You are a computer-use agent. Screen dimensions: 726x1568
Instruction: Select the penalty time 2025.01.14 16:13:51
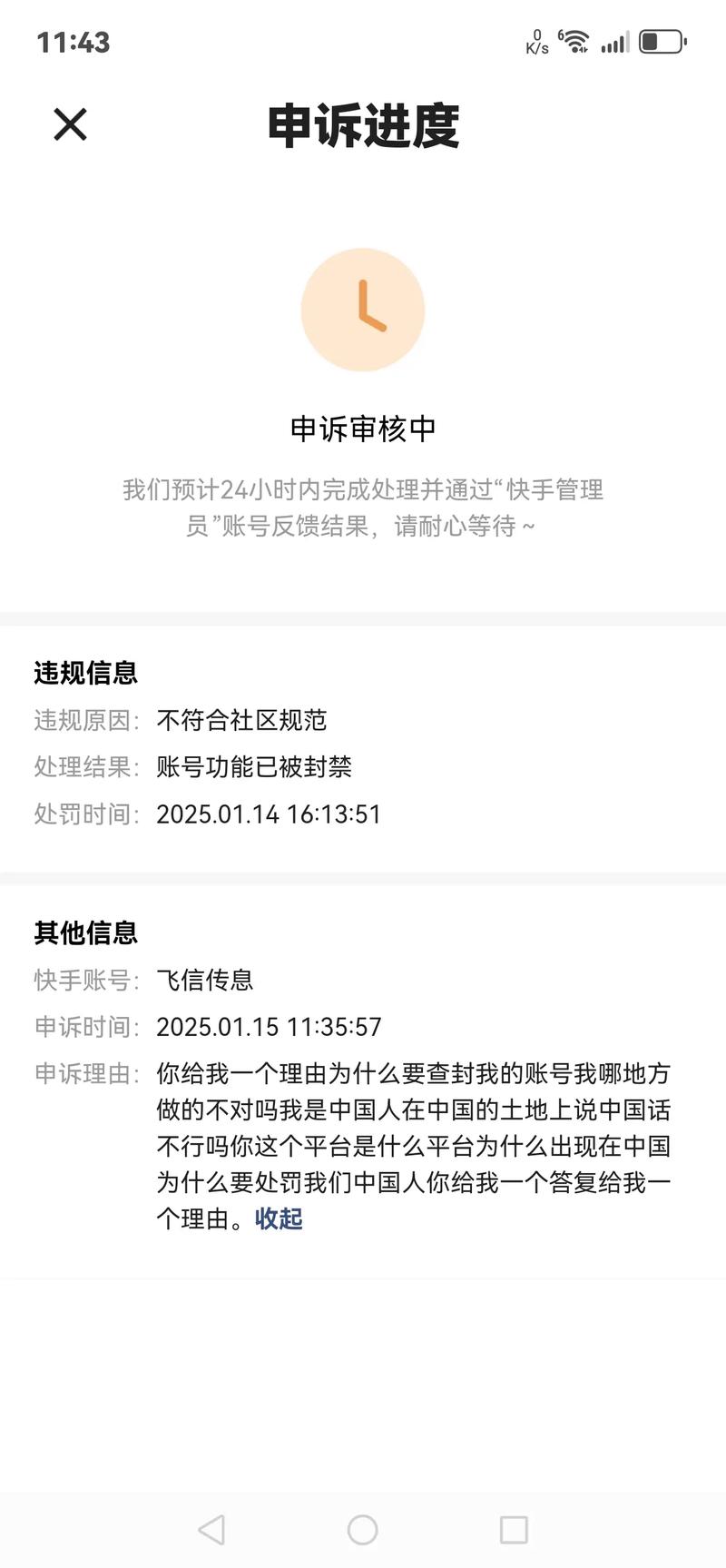click(270, 814)
